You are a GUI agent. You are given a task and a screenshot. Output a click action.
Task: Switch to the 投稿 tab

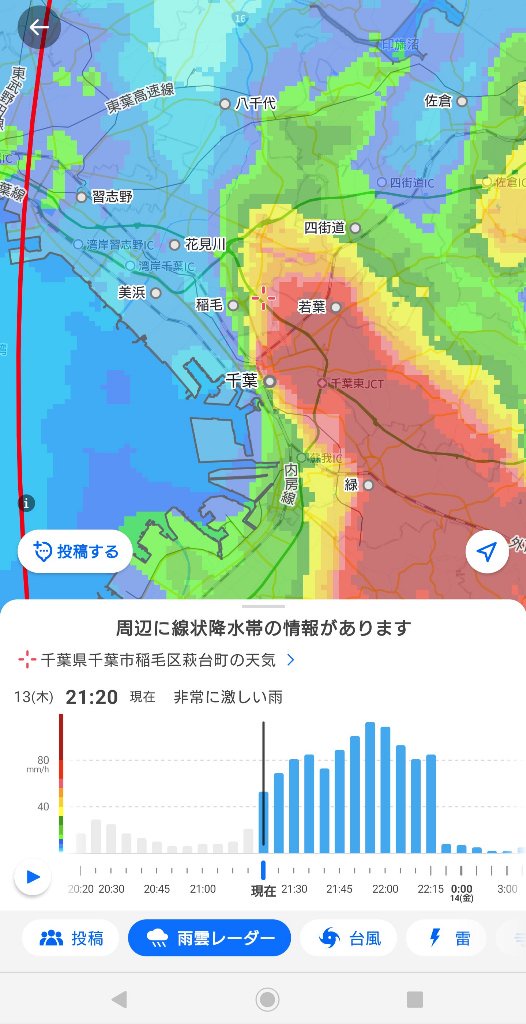point(71,938)
